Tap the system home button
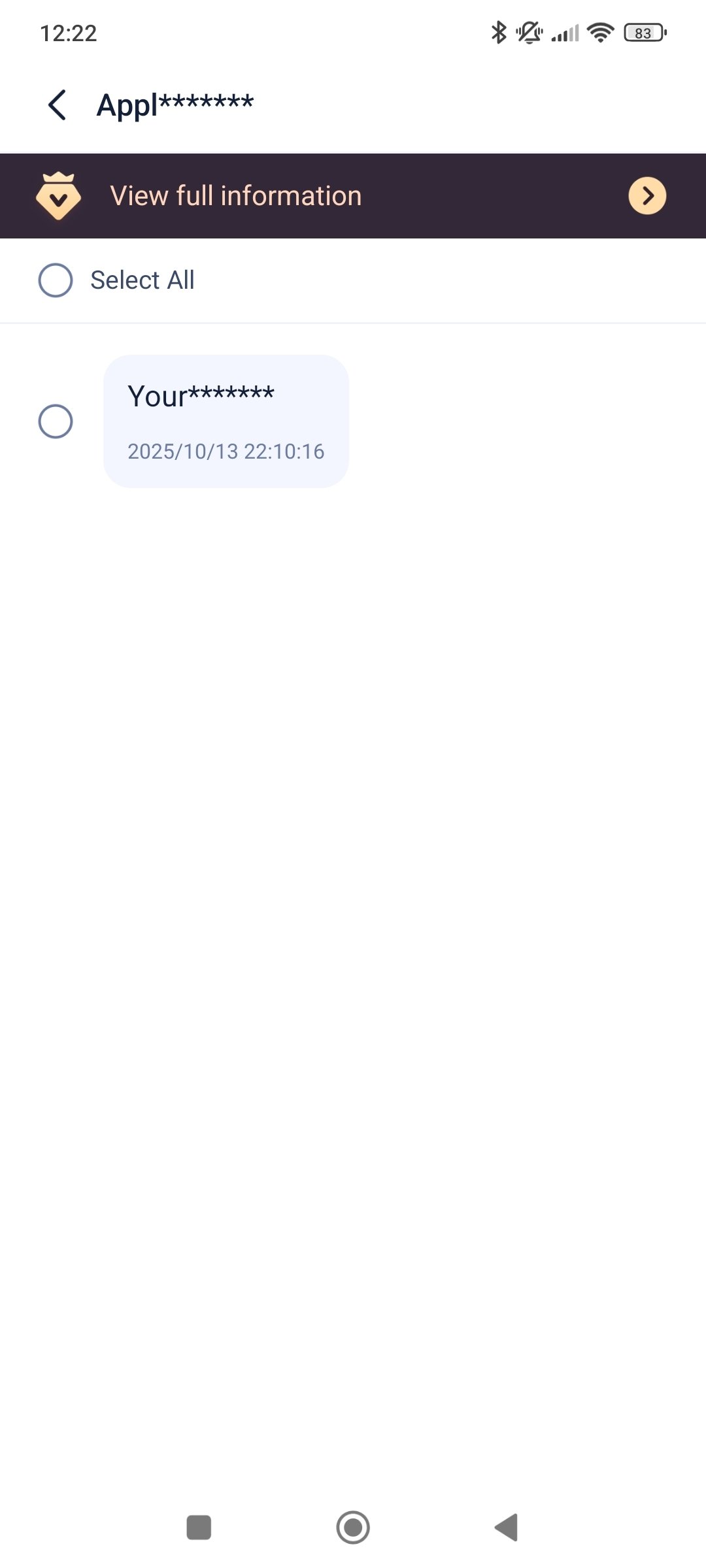 point(353,1527)
